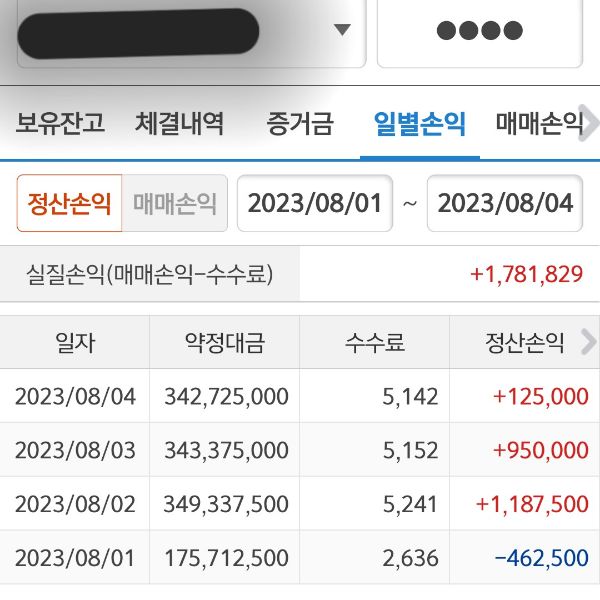Viewport: 600px width, 600px height.
Task: Open the account selector dropdown
Action: pyautogui.click(x=342, y=30)
